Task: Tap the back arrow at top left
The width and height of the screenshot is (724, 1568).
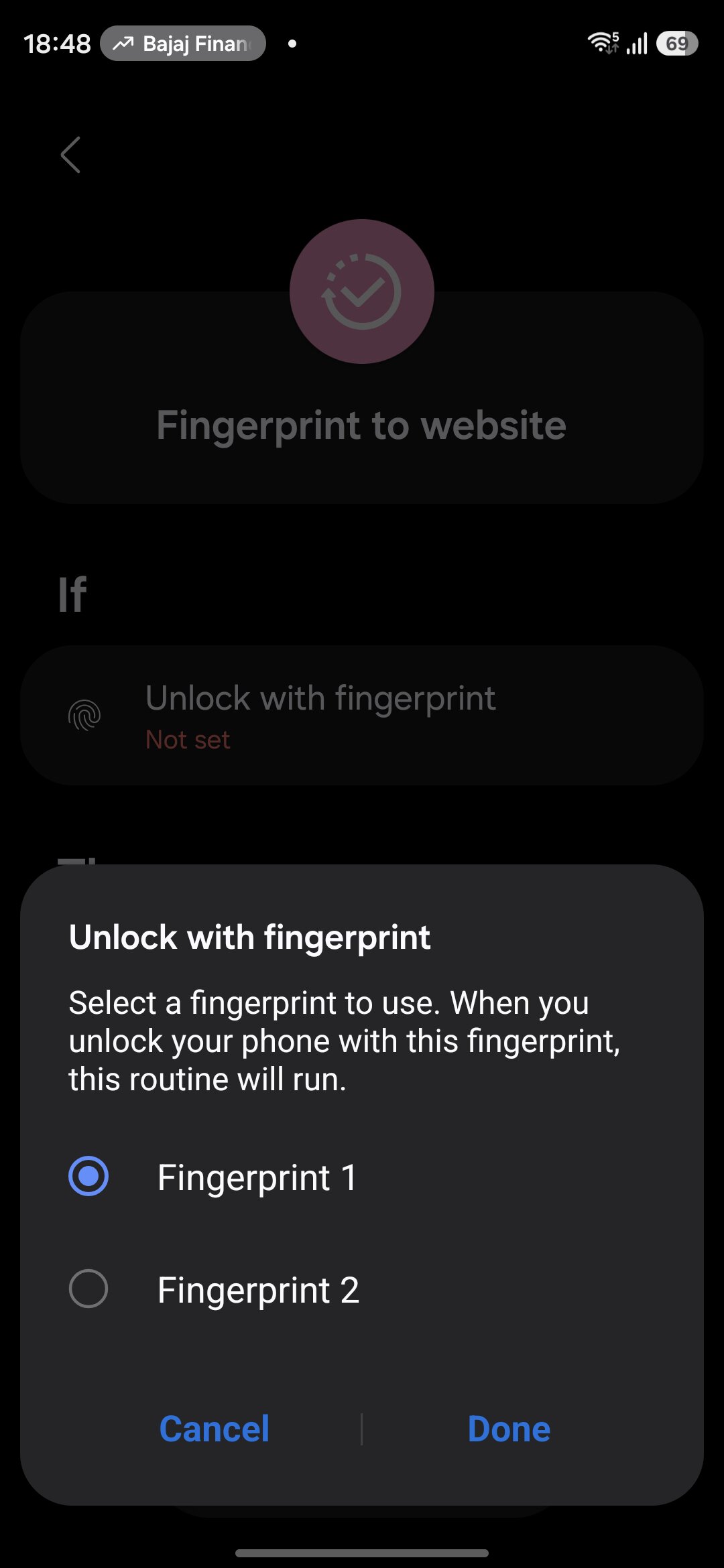Action: pos(70,154)
